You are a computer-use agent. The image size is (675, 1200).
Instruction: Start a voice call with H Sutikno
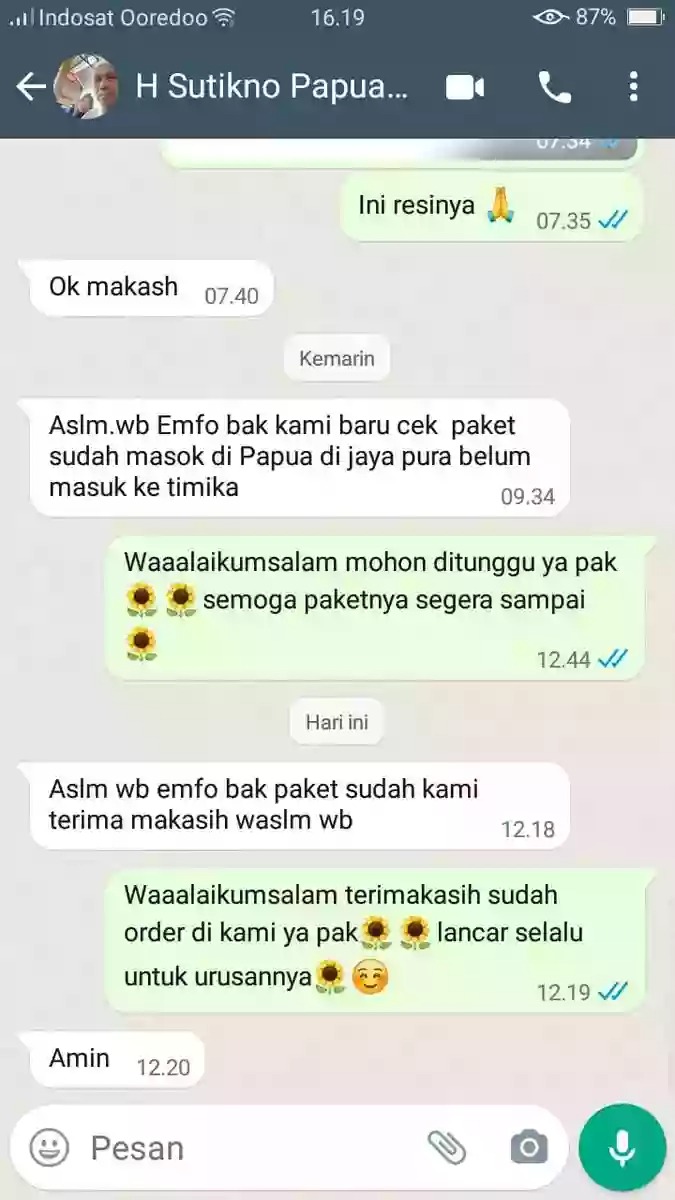(x=554, y=87)
